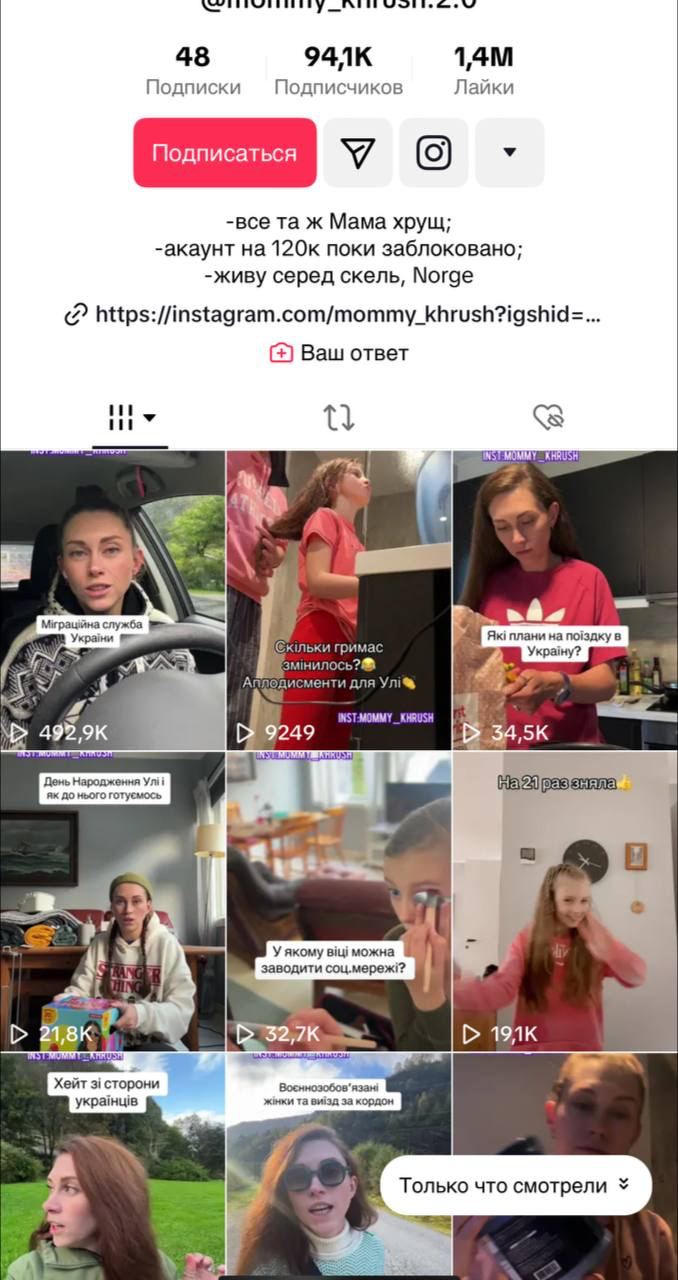Open the videos grid tab
Screen dimensions: 678x1280
[x=130, y=417]
